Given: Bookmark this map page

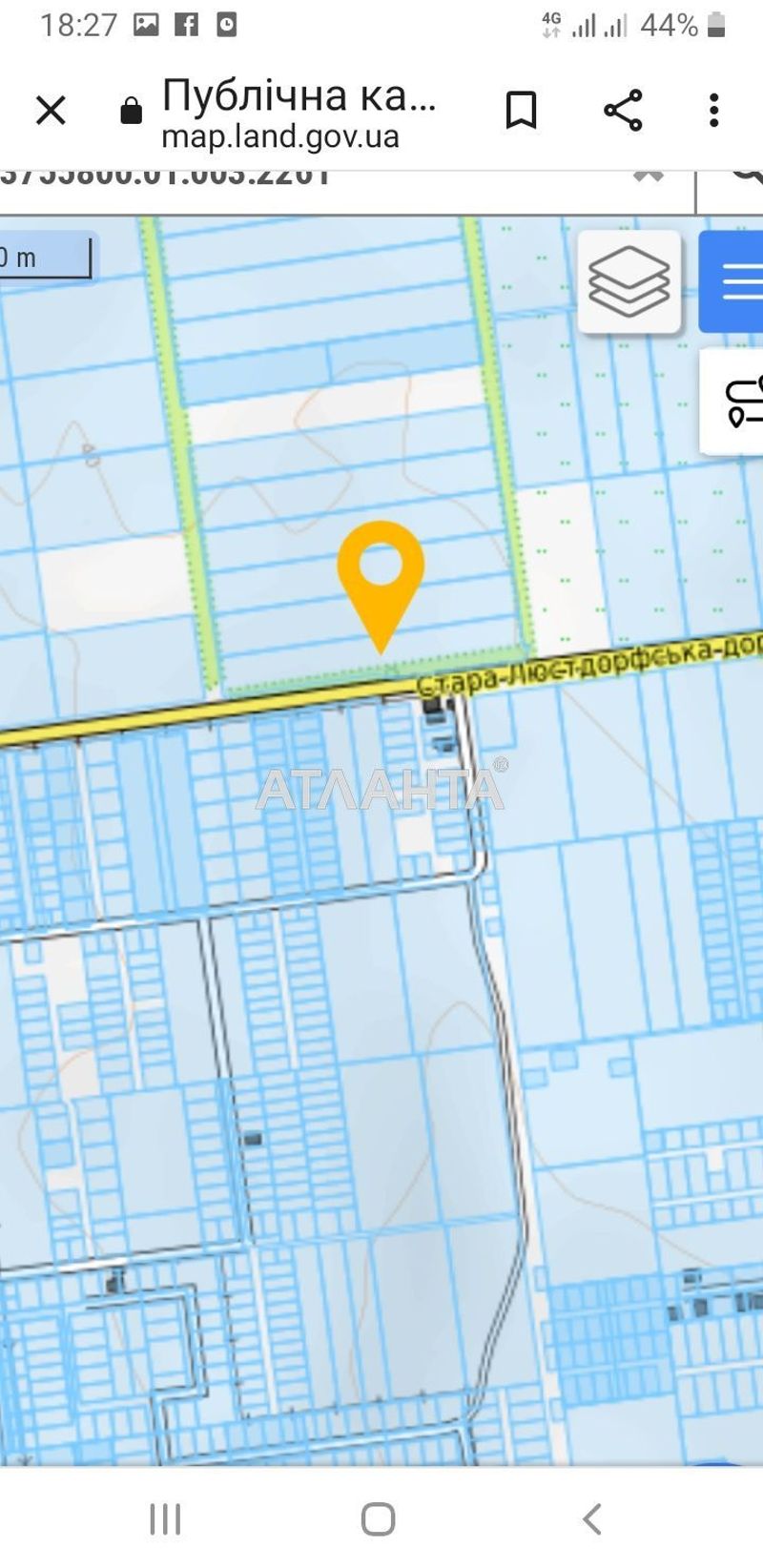Looking at the screenshot, I should 521,111.
